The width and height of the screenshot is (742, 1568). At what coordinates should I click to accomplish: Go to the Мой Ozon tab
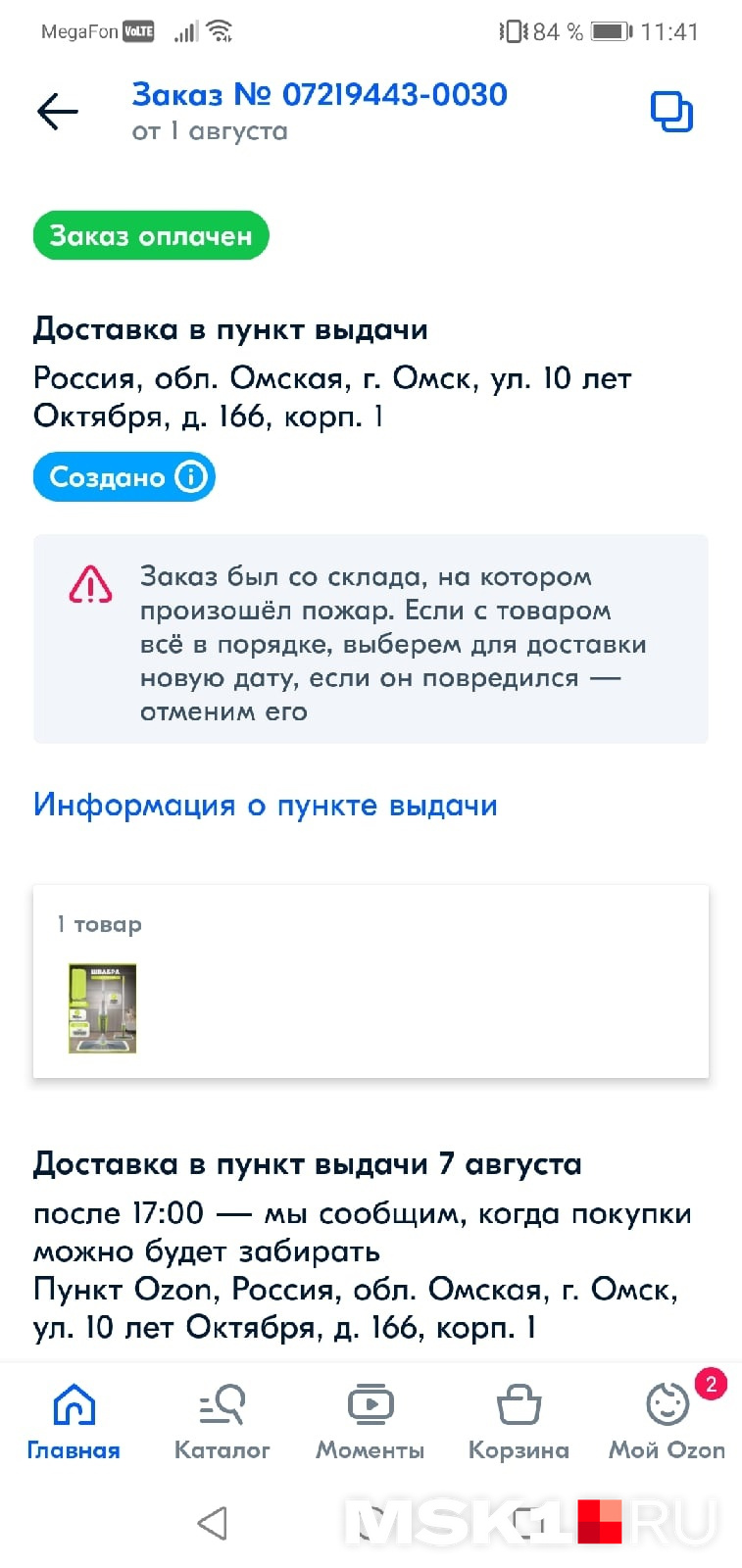668,1421
